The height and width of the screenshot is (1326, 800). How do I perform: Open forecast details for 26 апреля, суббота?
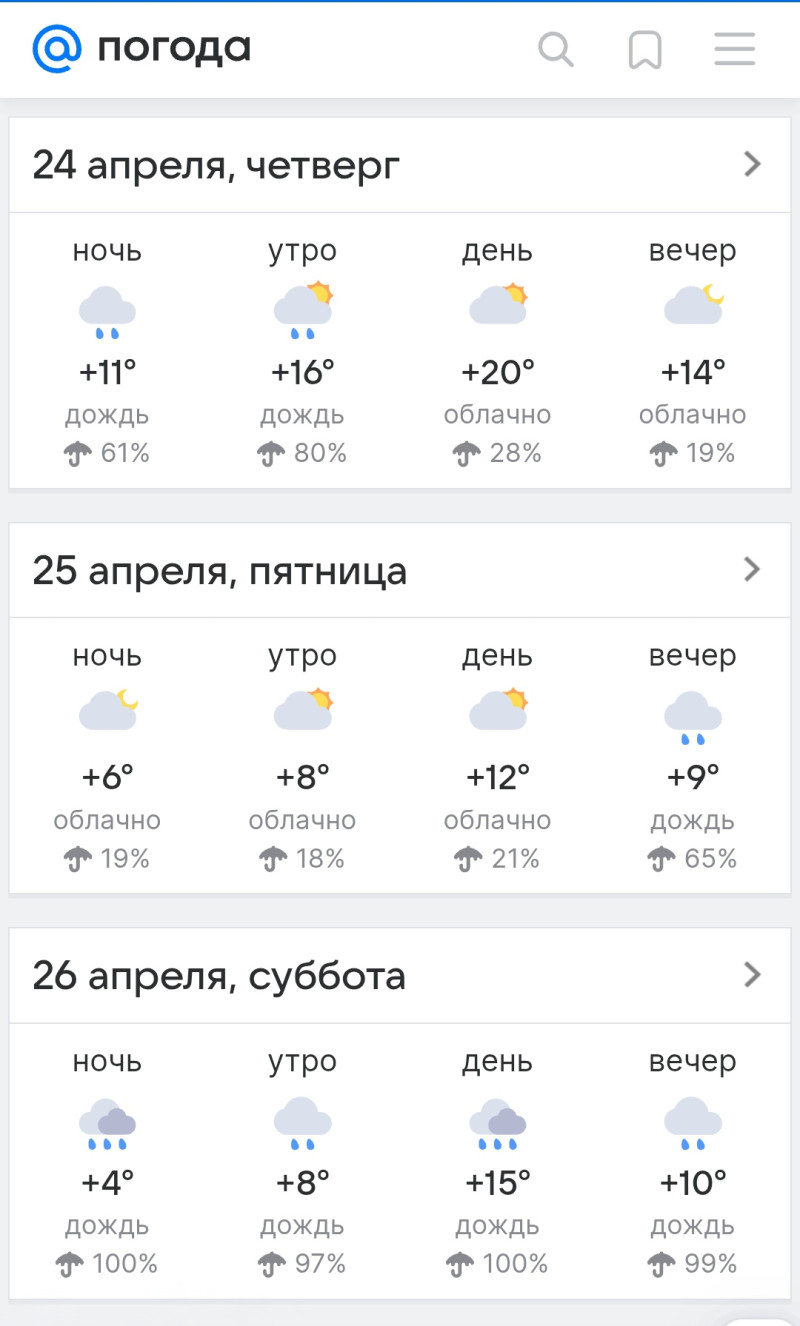coord(752,975)
